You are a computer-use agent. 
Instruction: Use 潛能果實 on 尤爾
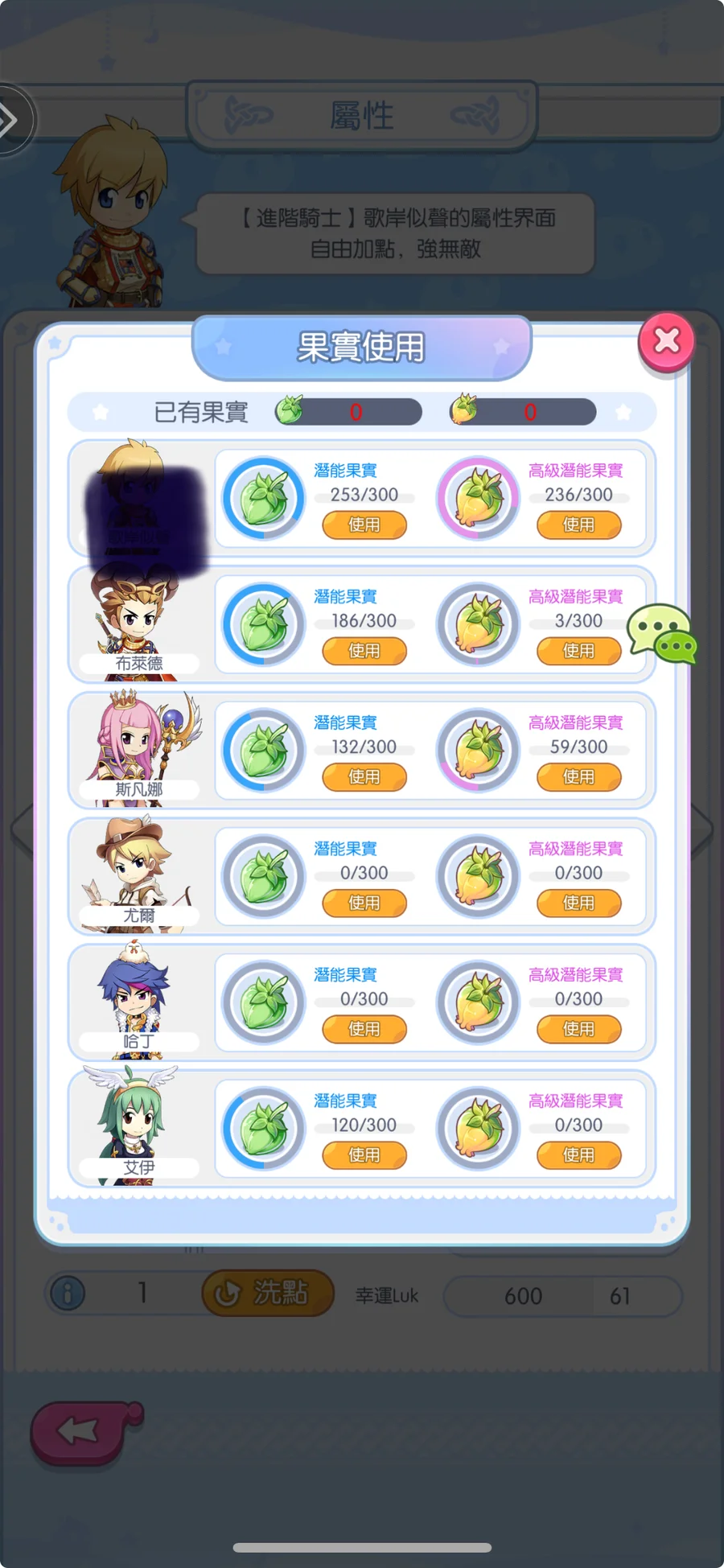pyautogui.click(x=364, y=903)
